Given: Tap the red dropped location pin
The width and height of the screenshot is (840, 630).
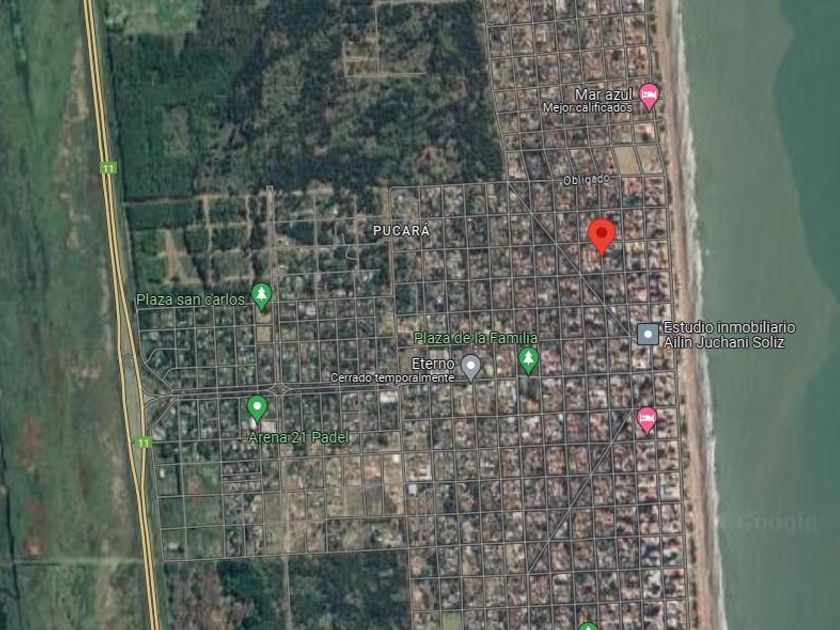Looking at the screenshot, I should tap(601, 236).
